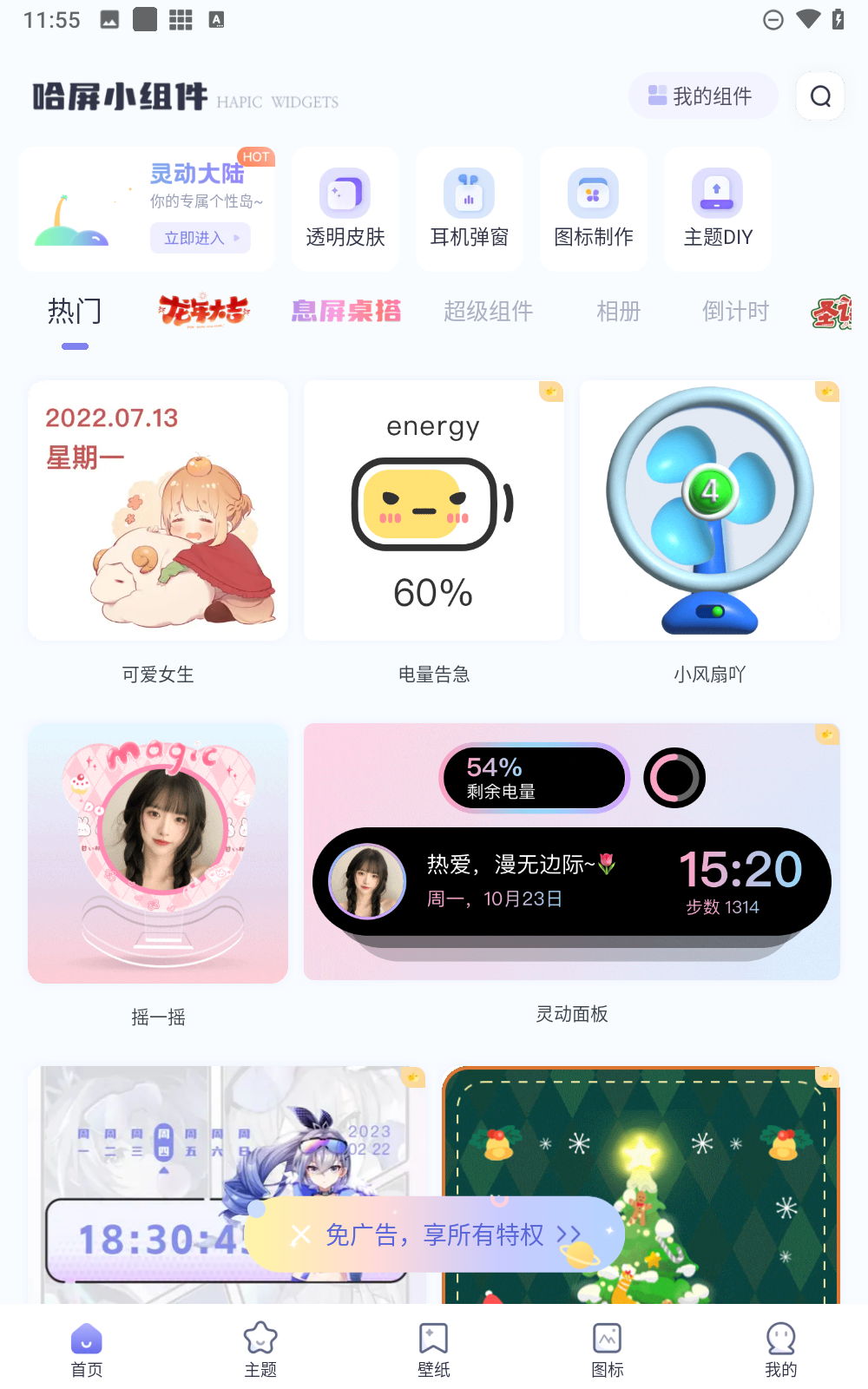
Task: Dismiss the 免广告 ad-free banner
Action: click(299, 1234)
